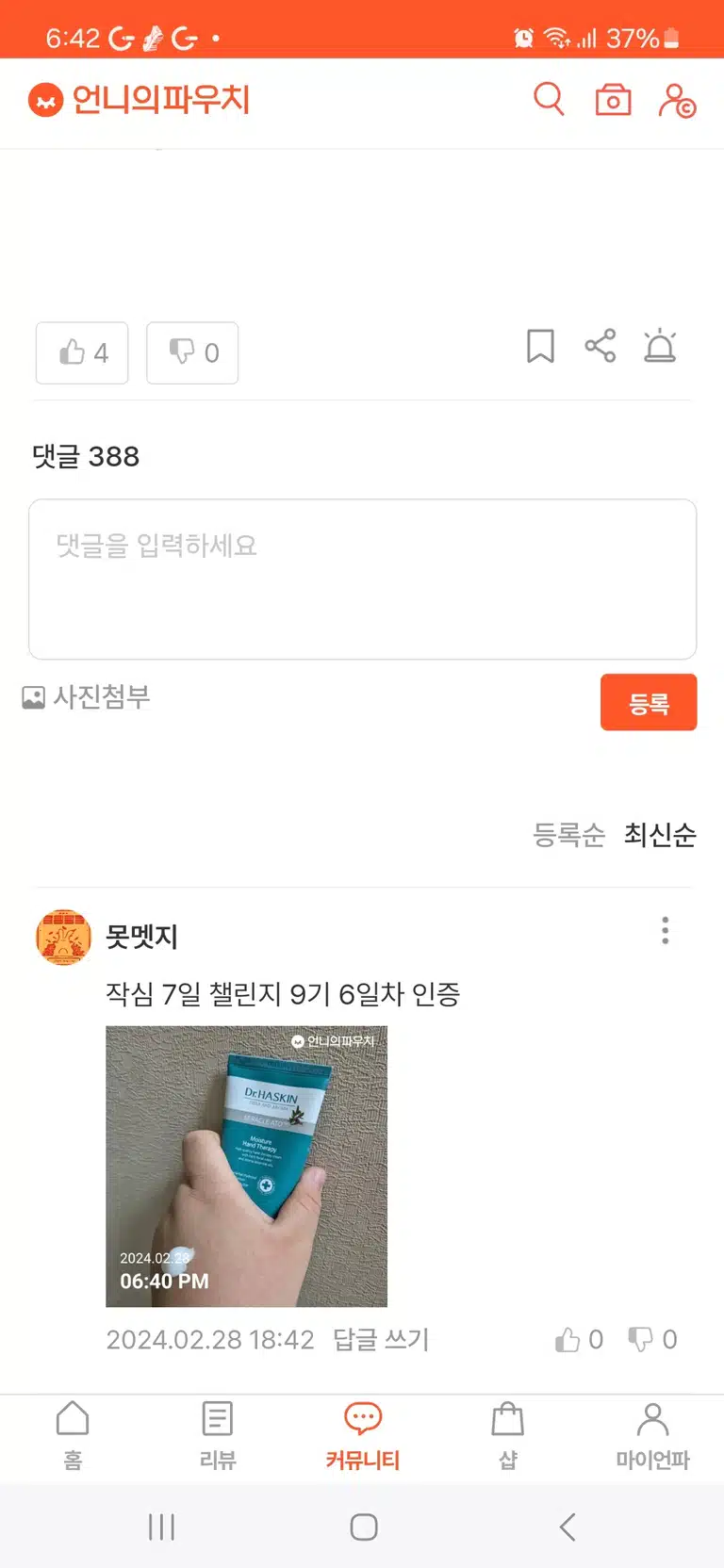724x1568 pixels.
Task: Like the post with the thumbs-up button
Action: coord(82,352)
